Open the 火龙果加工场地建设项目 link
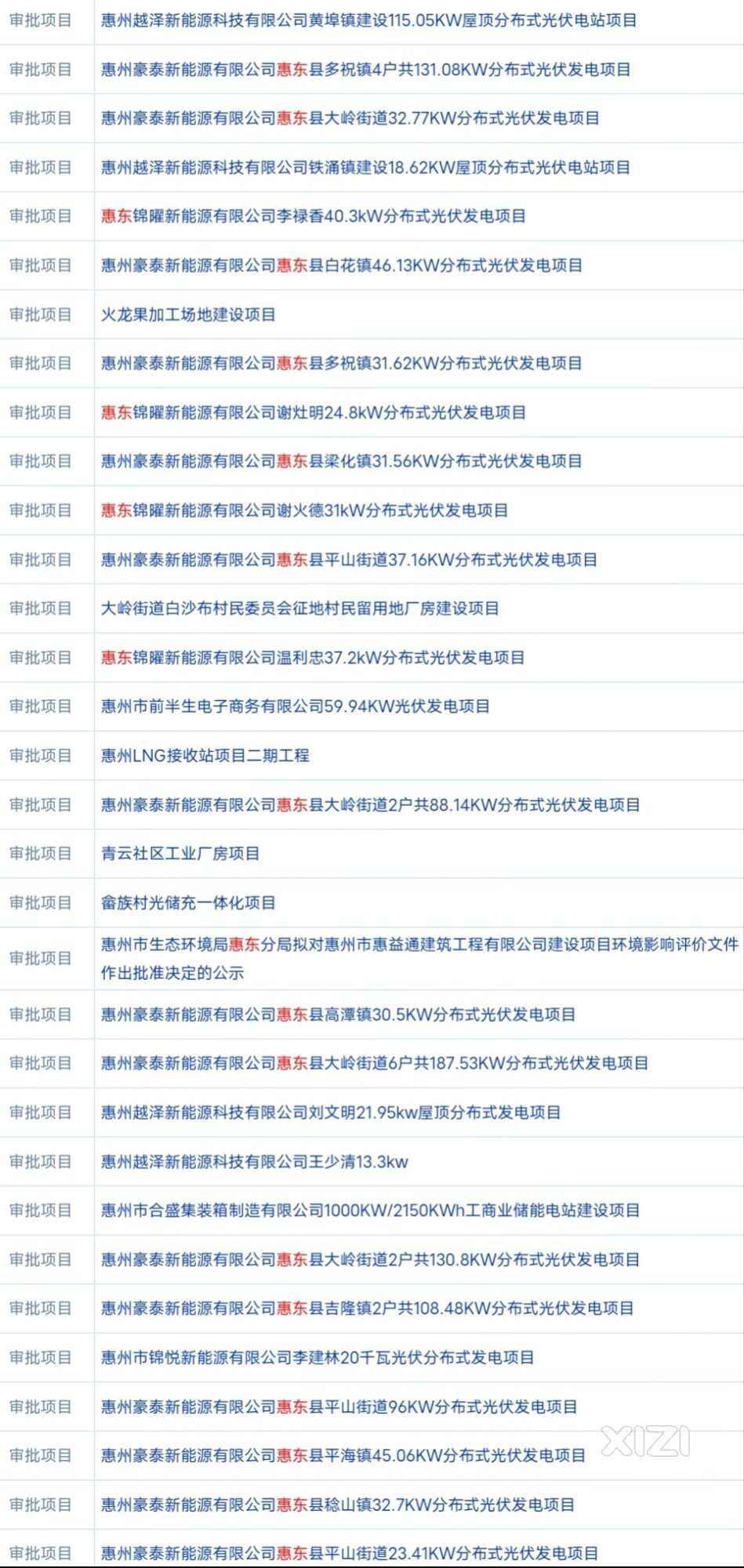This screenshot has width=744, height=1568. (188, 314)
